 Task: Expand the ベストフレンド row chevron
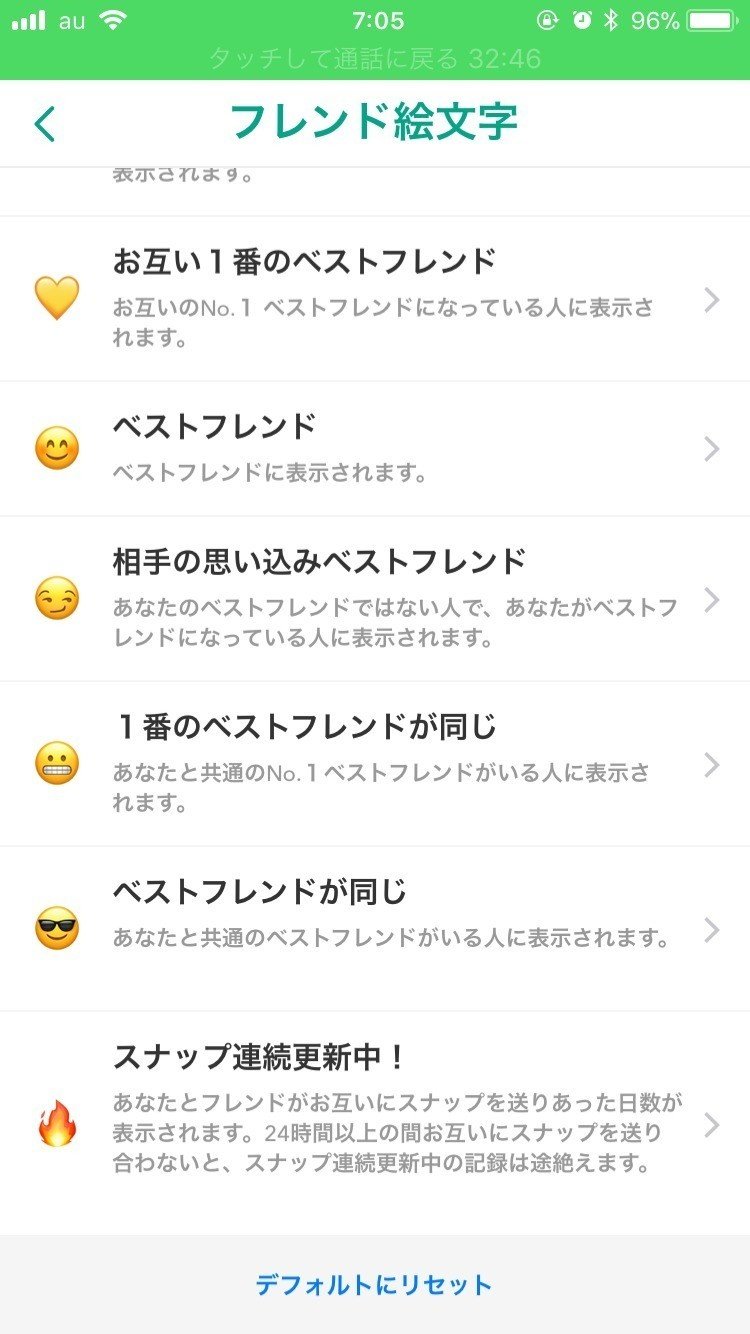click(710, 449)
